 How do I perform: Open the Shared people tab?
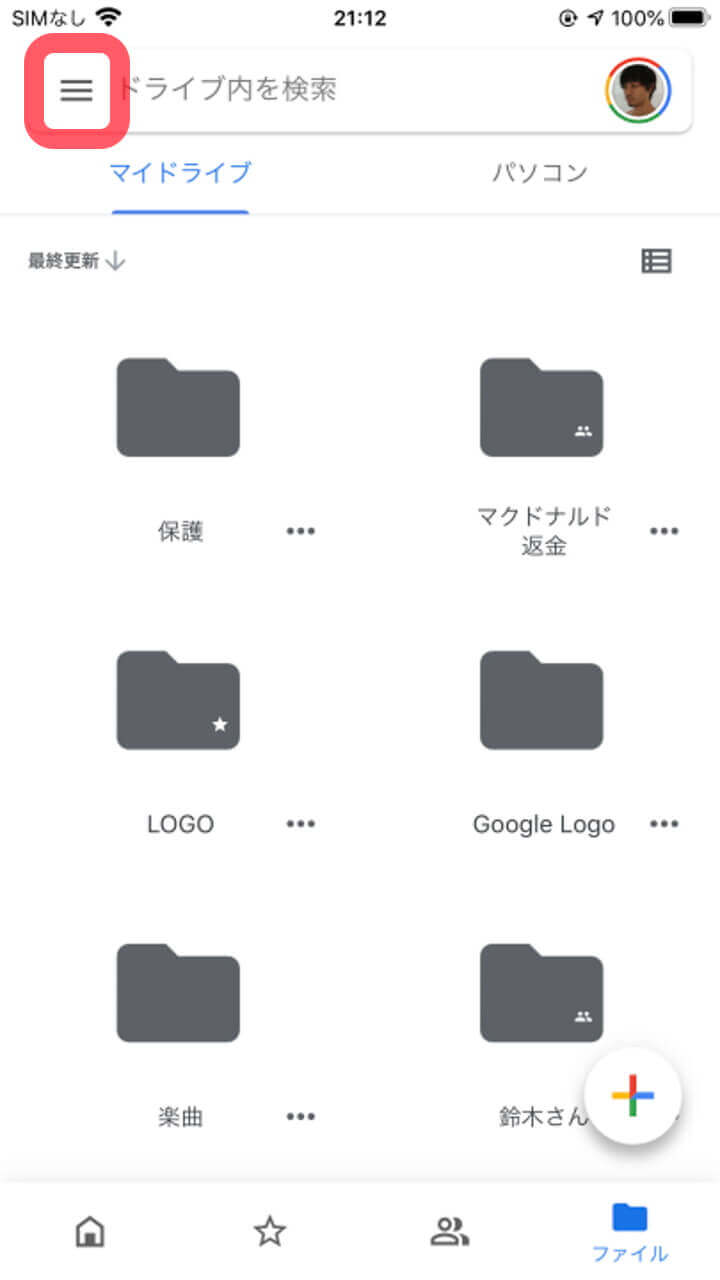(x=450, y=1232)
